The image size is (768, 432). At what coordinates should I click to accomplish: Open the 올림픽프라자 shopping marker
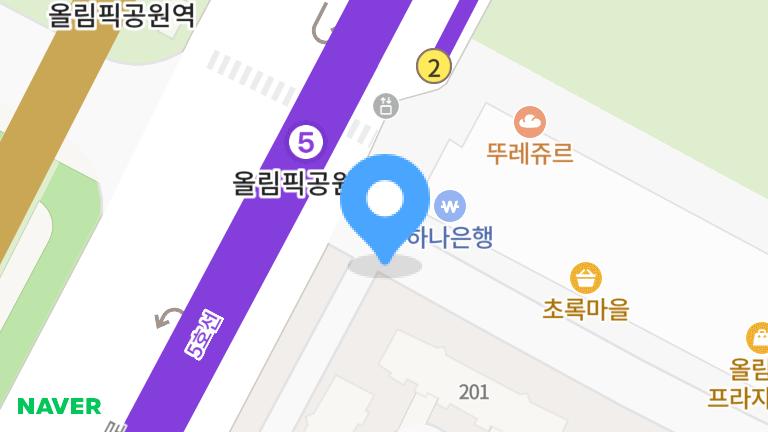[x=758, y=338]
